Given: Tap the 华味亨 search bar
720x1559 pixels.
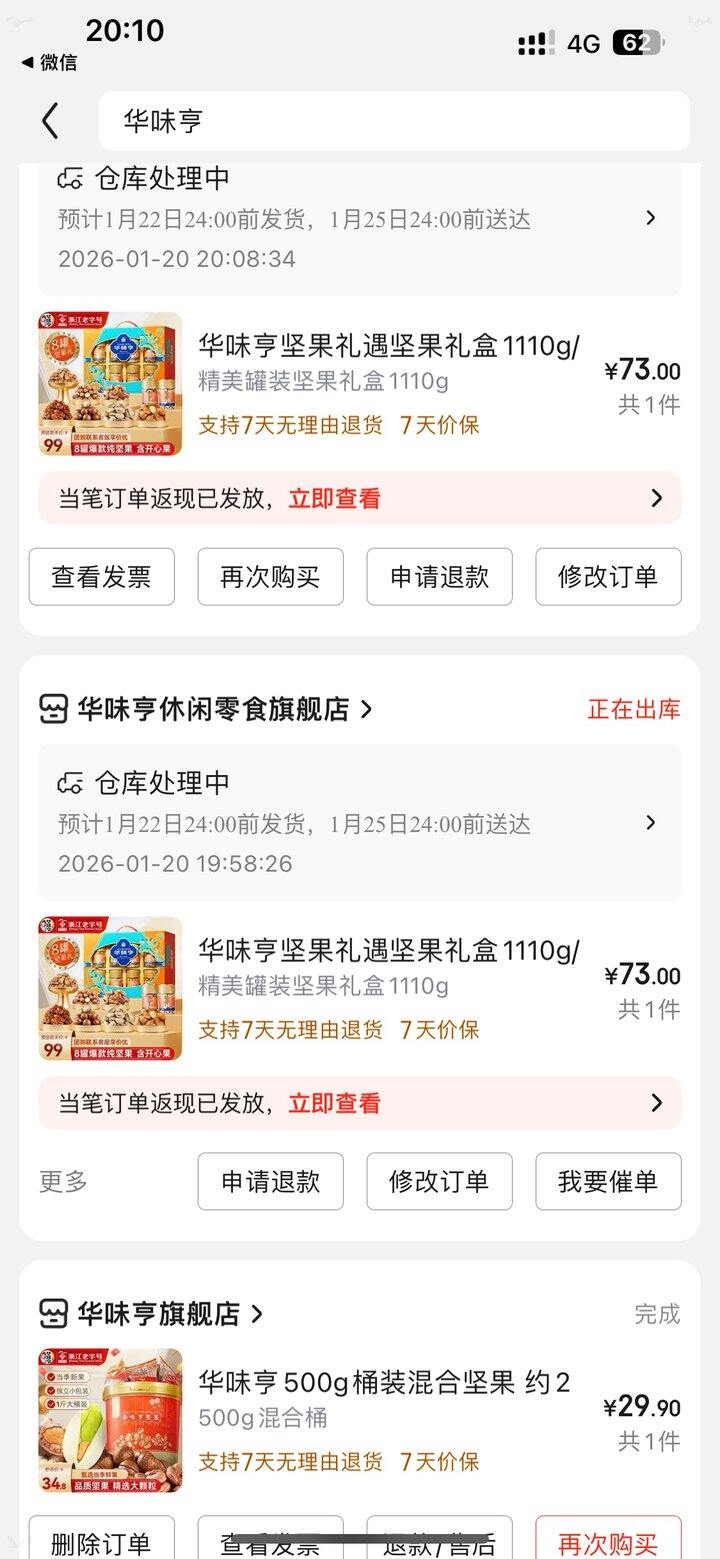Looking at the screenshot, I should 390,120.
